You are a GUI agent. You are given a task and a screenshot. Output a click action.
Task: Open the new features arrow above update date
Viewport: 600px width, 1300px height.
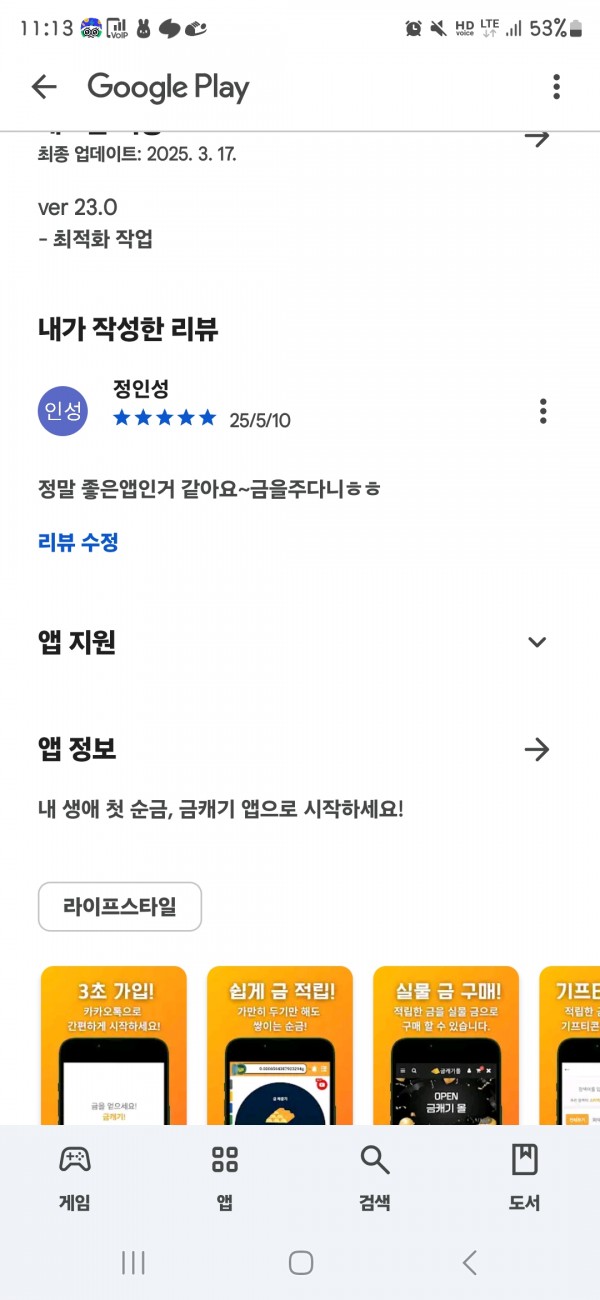537,138
